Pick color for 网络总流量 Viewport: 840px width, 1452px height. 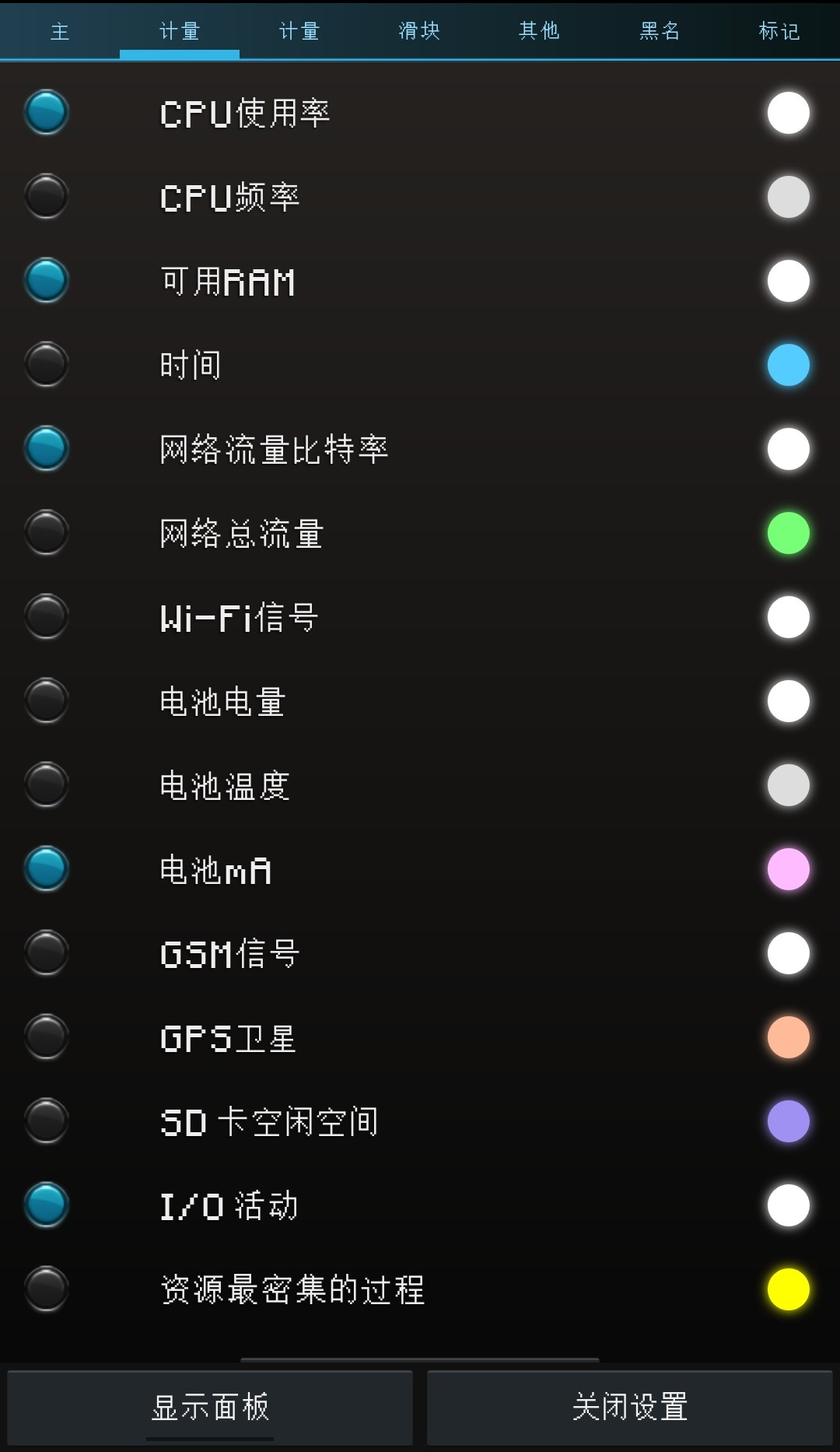coord(788,533)
